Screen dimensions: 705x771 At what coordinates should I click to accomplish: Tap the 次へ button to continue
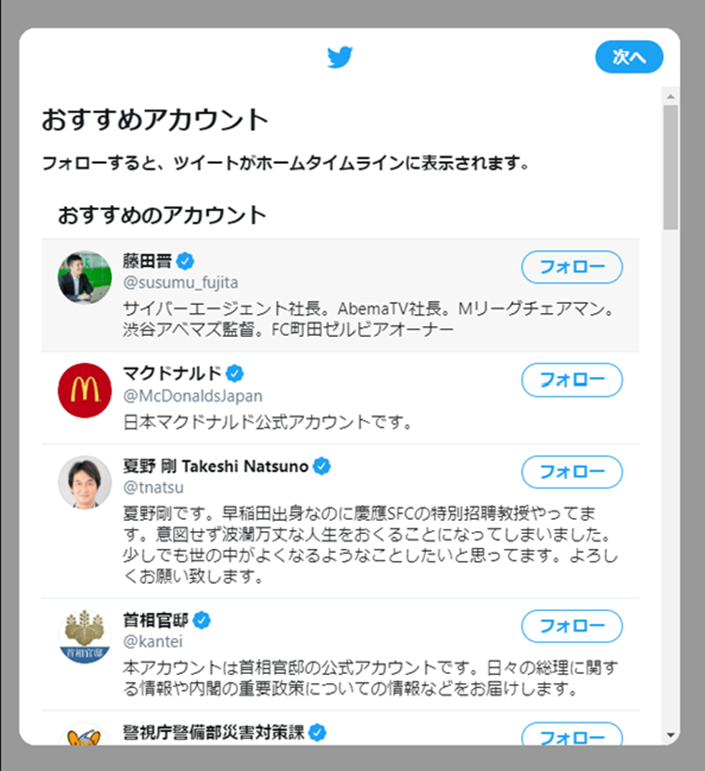pos(629,57)
